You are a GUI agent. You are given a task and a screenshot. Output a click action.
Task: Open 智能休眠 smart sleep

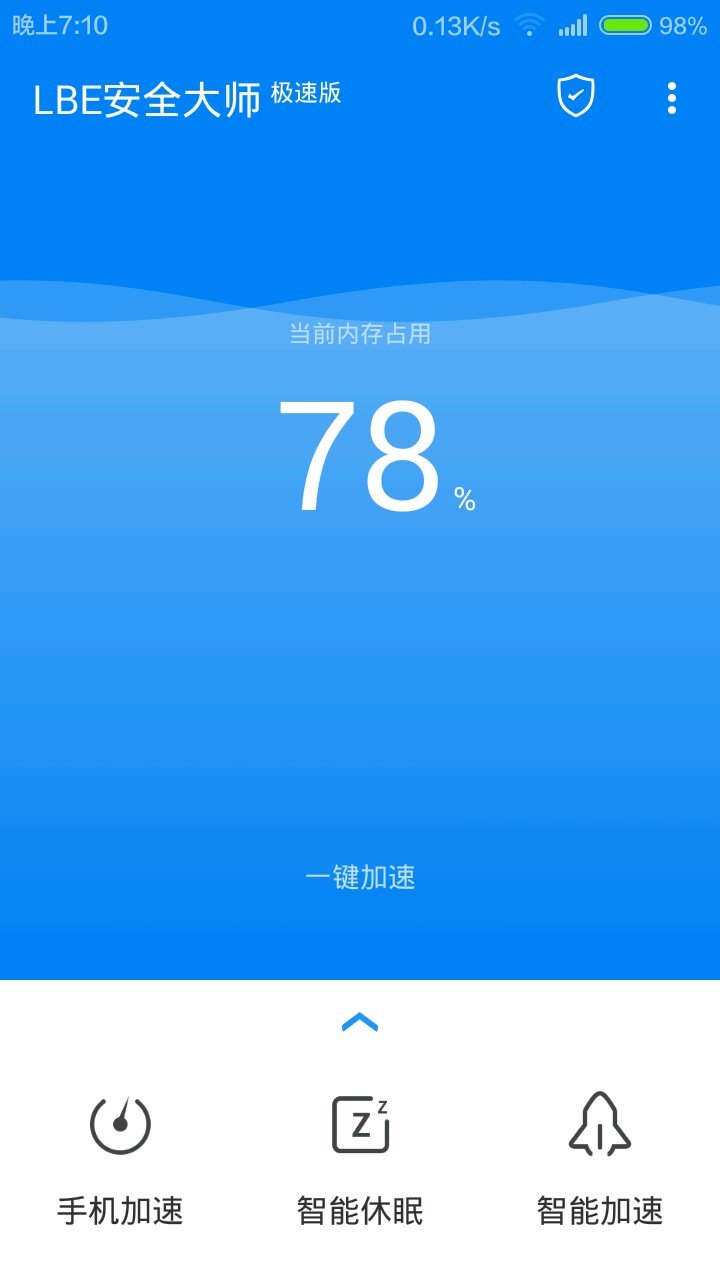tap(360, 1160)
